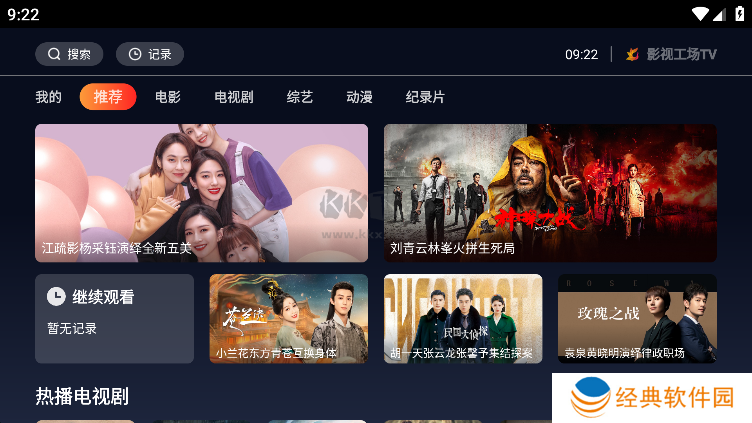View the 纪录片 tab

(425, 97)
